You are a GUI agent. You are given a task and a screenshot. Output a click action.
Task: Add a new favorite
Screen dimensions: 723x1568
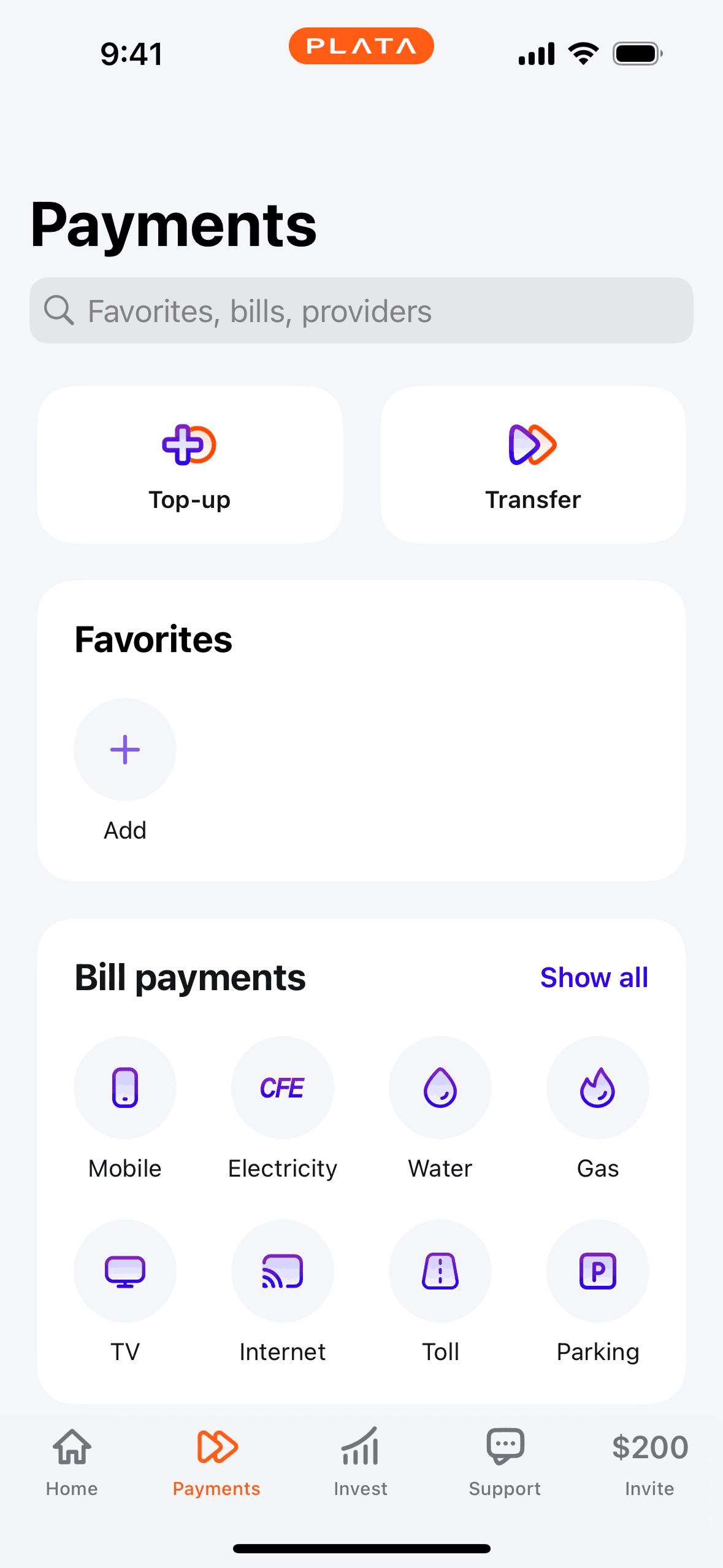(x=125, y=750)
